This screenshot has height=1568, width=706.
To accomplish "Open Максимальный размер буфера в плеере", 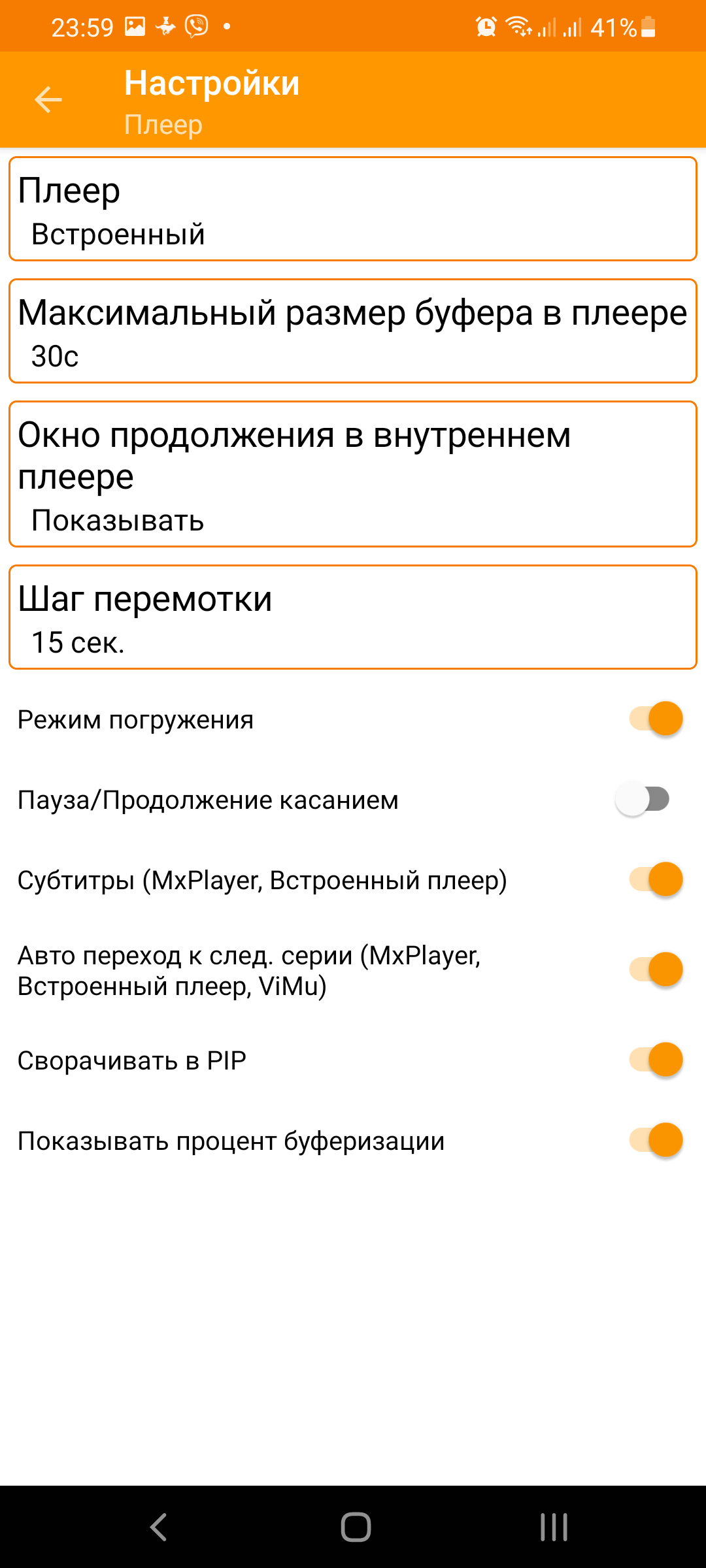I will click(x=353, y=331).
